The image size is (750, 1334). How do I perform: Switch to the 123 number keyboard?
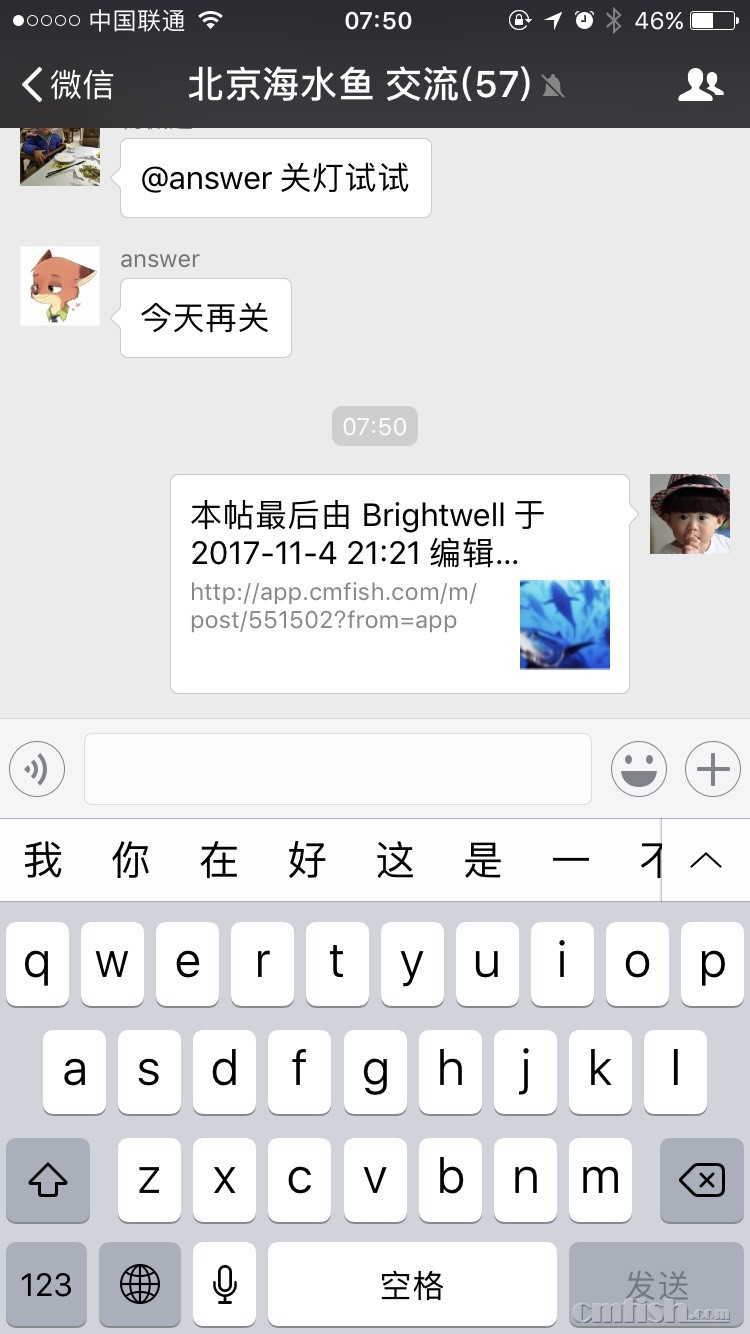click(46, 1284)
